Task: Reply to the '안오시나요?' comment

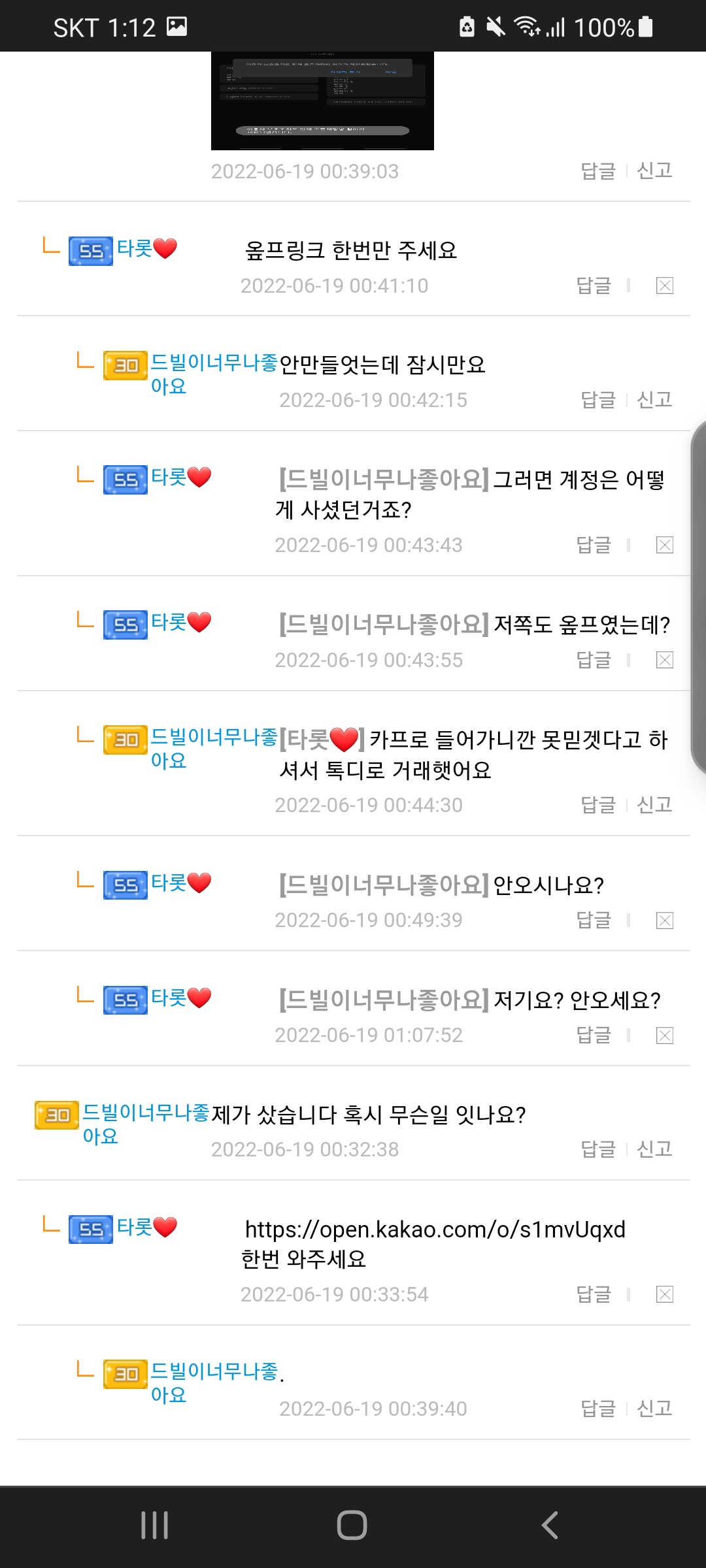Action: tap(594, 920)
